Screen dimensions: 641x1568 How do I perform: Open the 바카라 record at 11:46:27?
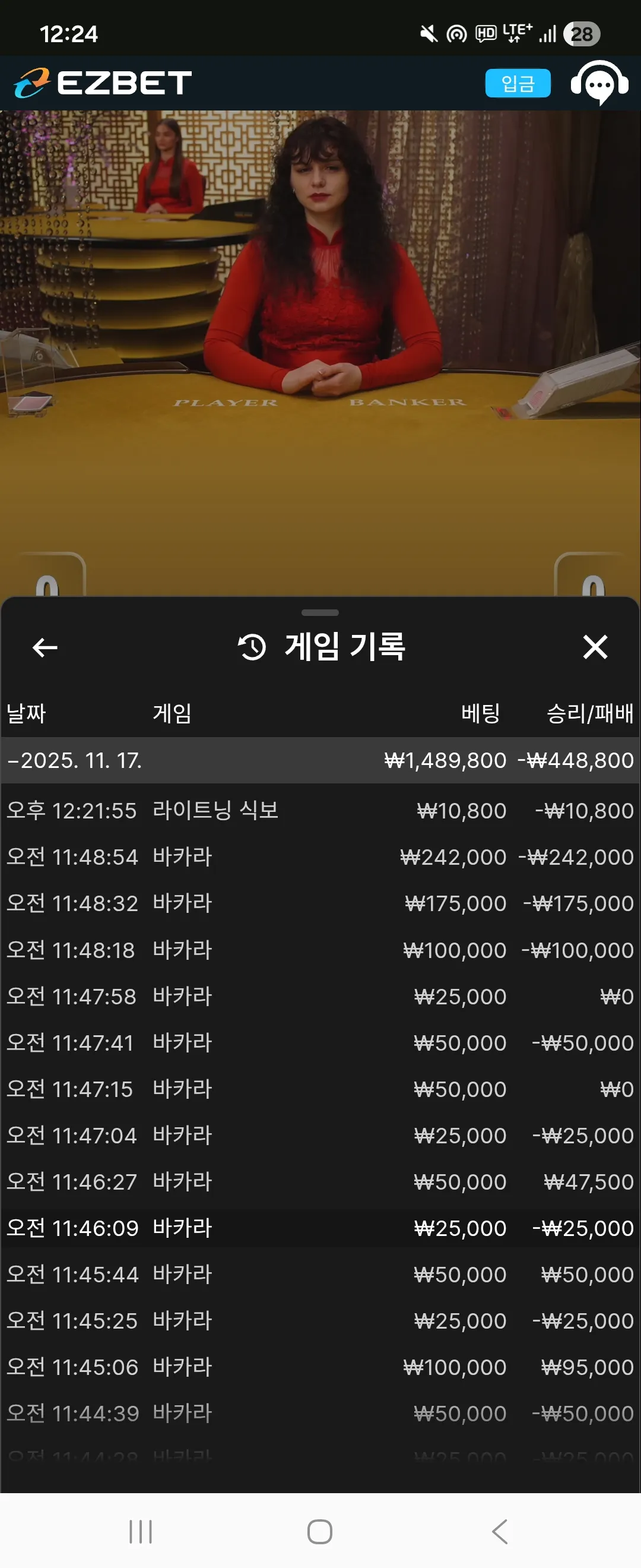(320, 1181)
